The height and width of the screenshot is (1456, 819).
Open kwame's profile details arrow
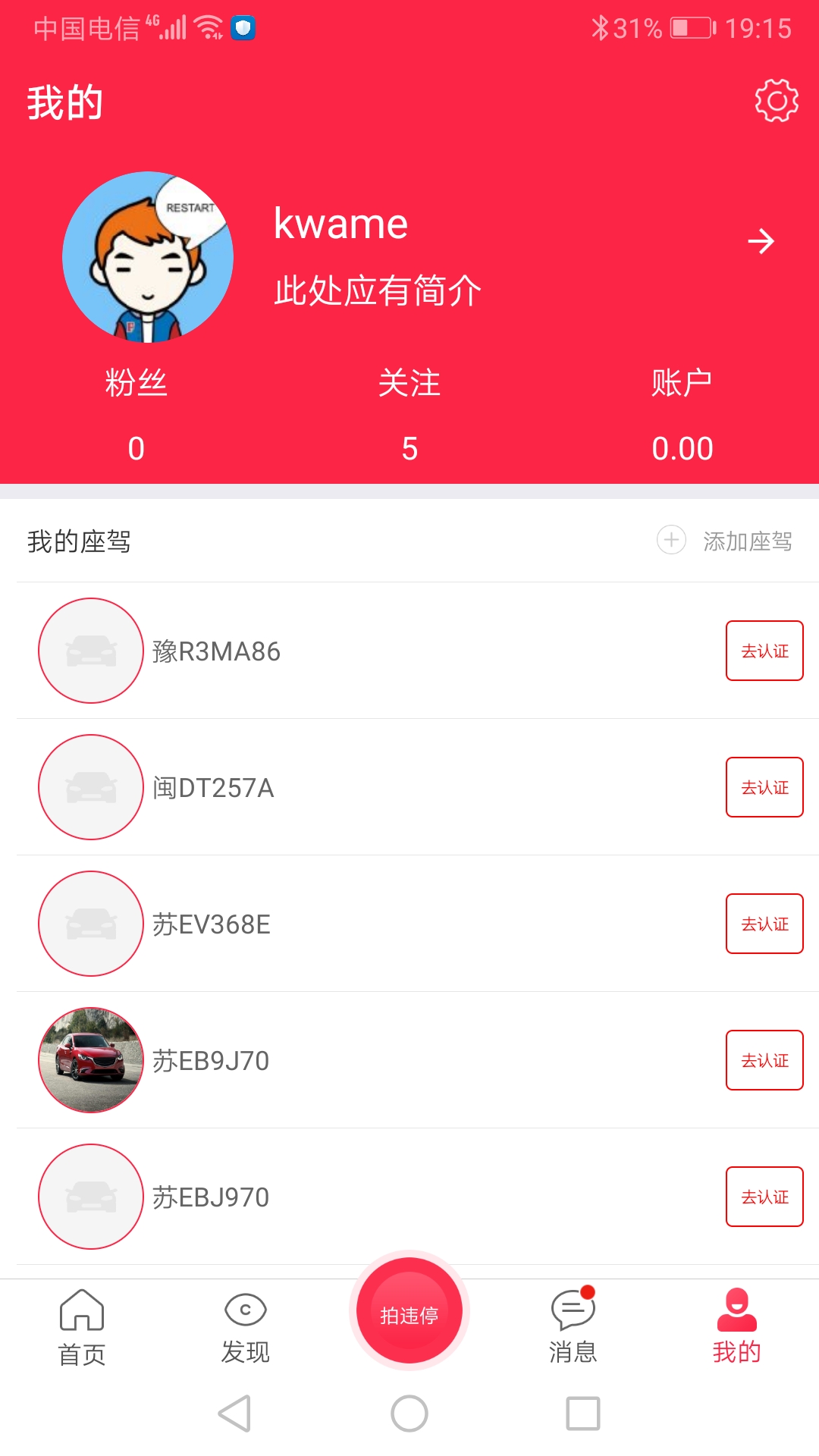[761, 242]
